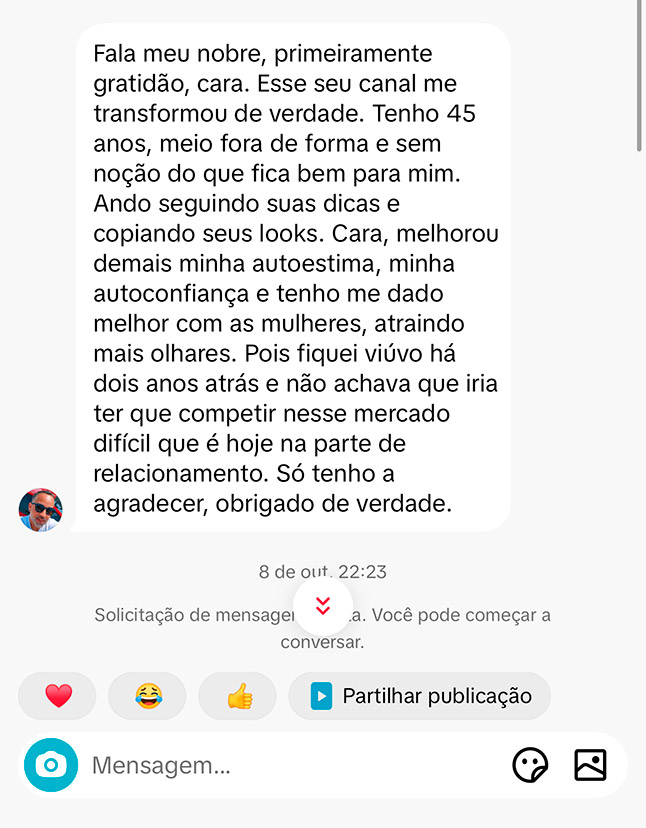Send the thumbs up quick reaction
The image size is (646, 828).
coord(238,696)
